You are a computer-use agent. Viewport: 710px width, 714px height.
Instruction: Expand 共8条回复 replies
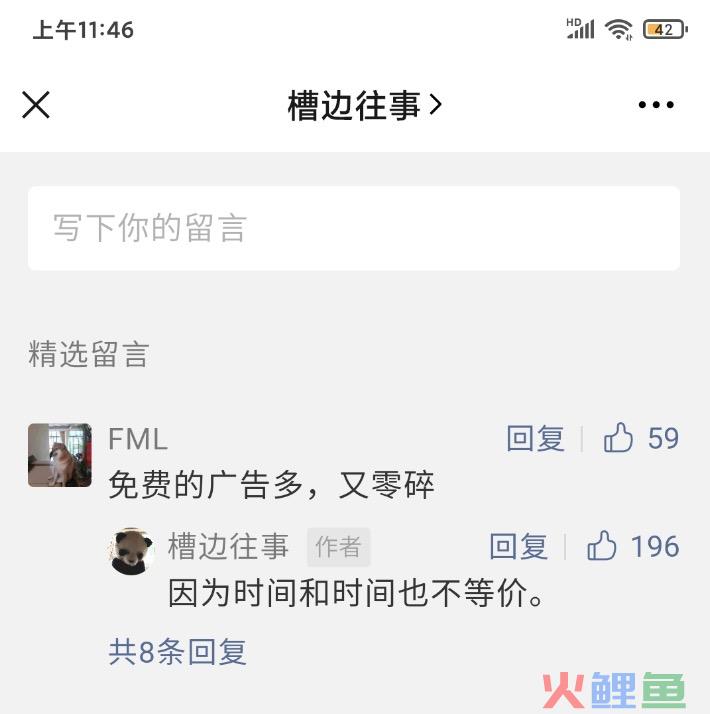click(x=177, y=652)
